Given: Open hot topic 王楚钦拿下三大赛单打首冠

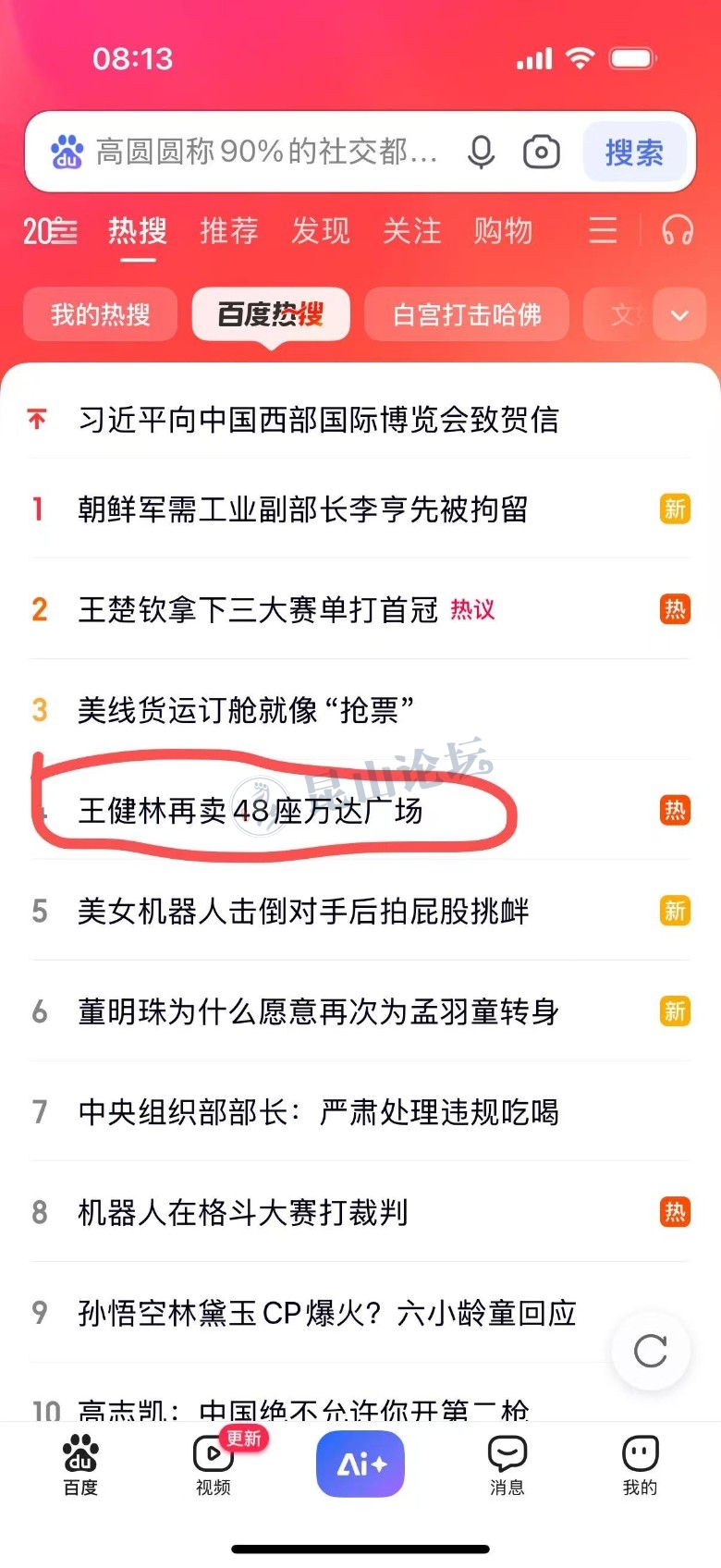Looking at the screenshot, I should (258, 609).
